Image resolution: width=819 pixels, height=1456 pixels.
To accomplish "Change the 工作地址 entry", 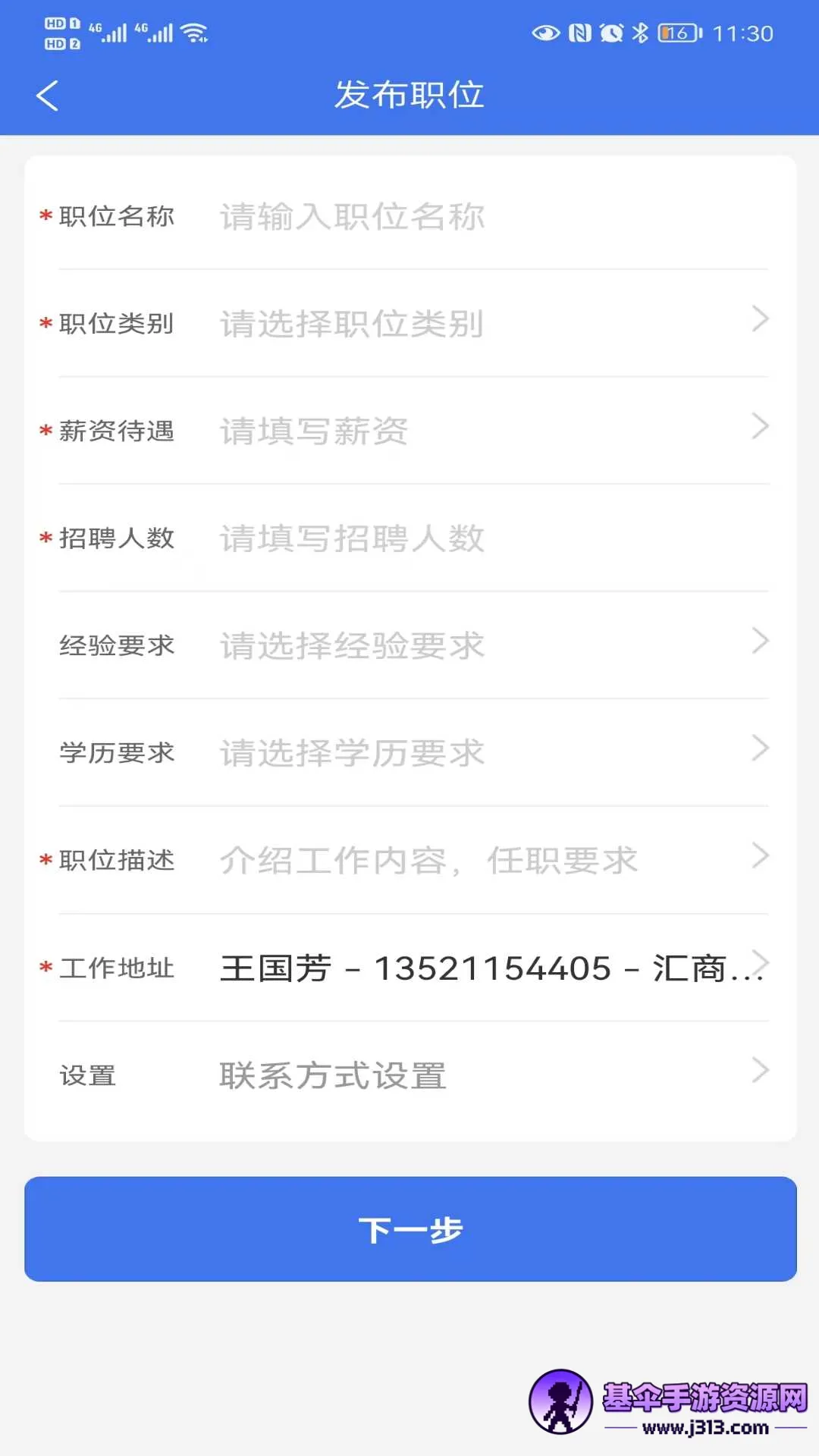I will coord(485,968).
